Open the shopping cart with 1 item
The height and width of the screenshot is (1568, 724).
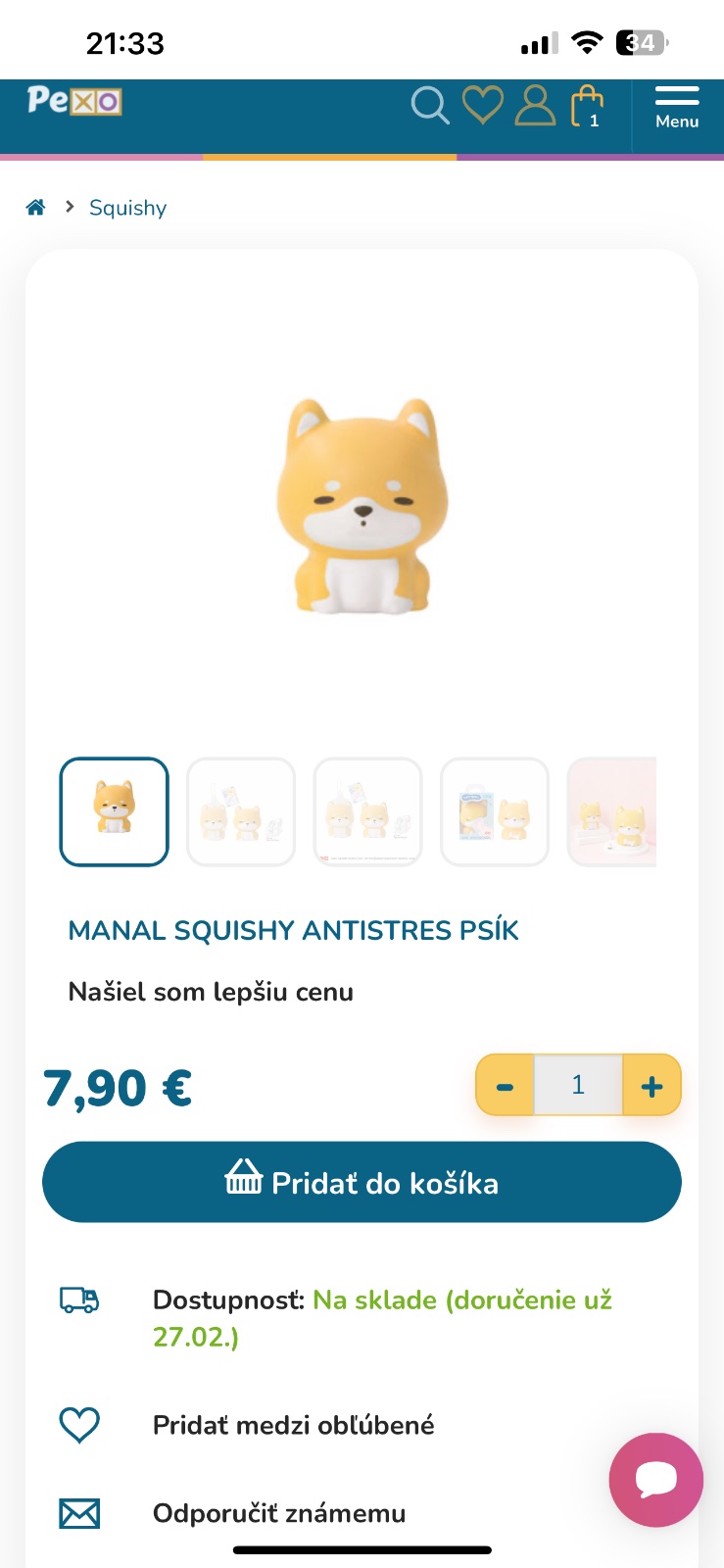coord(588,106)
